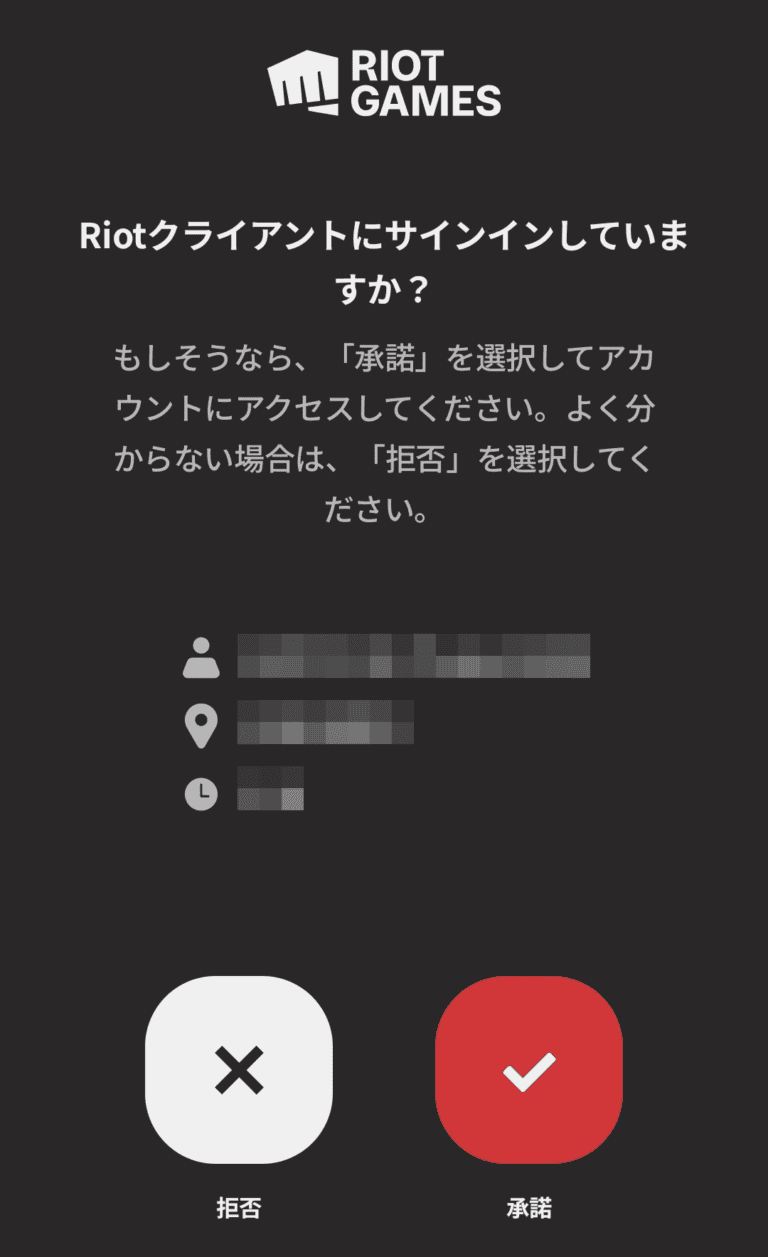Click the 拒否 label under the white button
The width and height of the screenshot is (768, 1257).
[237, 1208]
